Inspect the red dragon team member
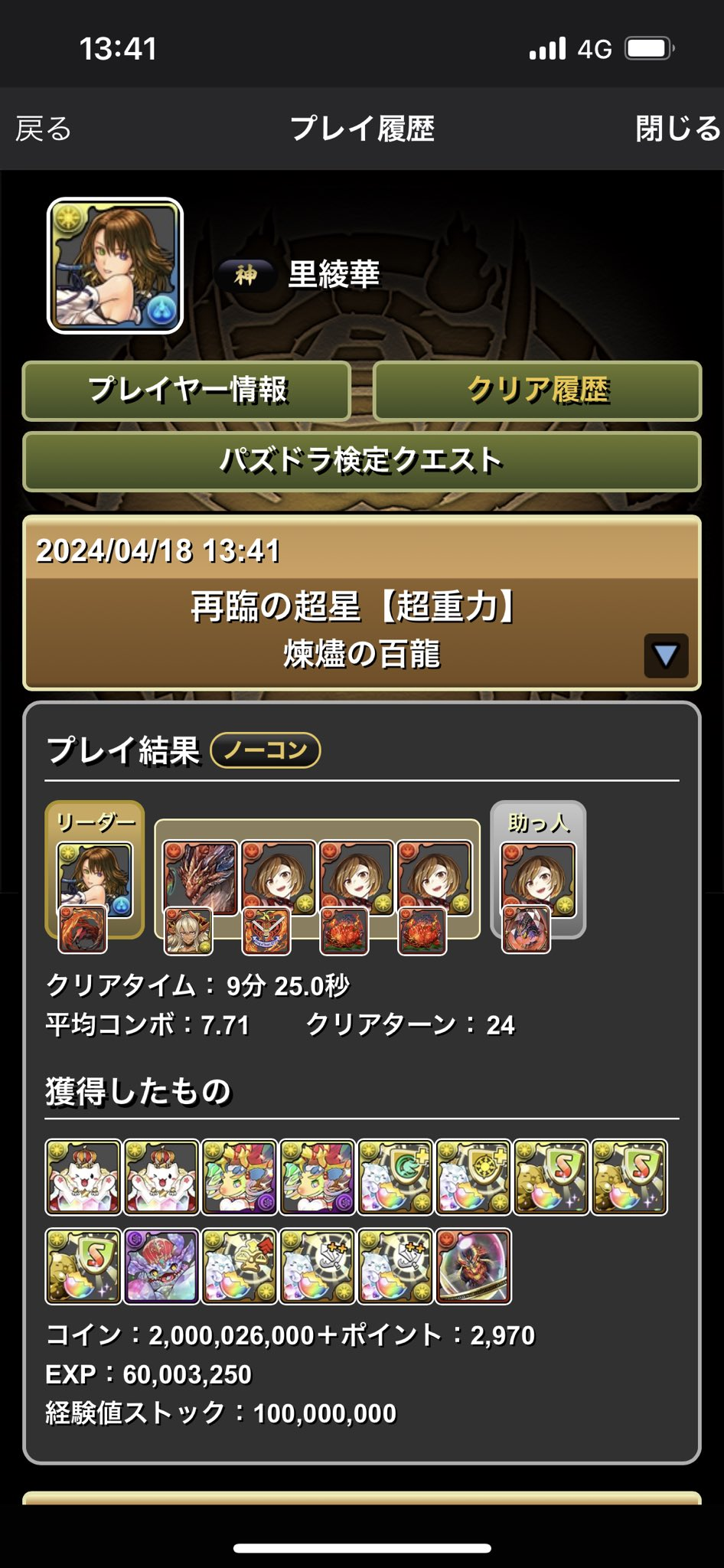The image size is (724, 1568). (201, 877)
